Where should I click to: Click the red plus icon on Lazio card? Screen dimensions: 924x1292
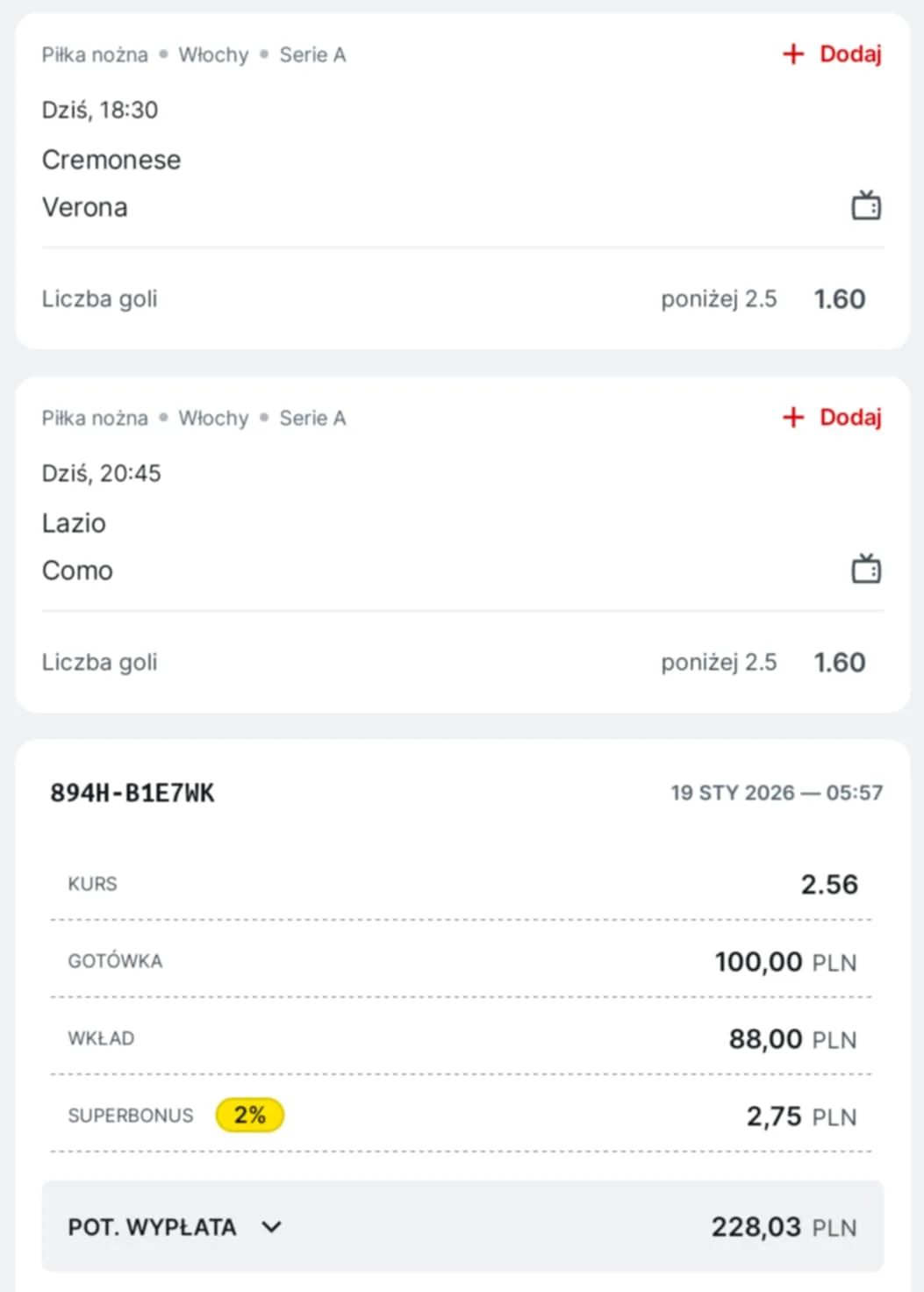pyautogui.click(x=792, y=417)
